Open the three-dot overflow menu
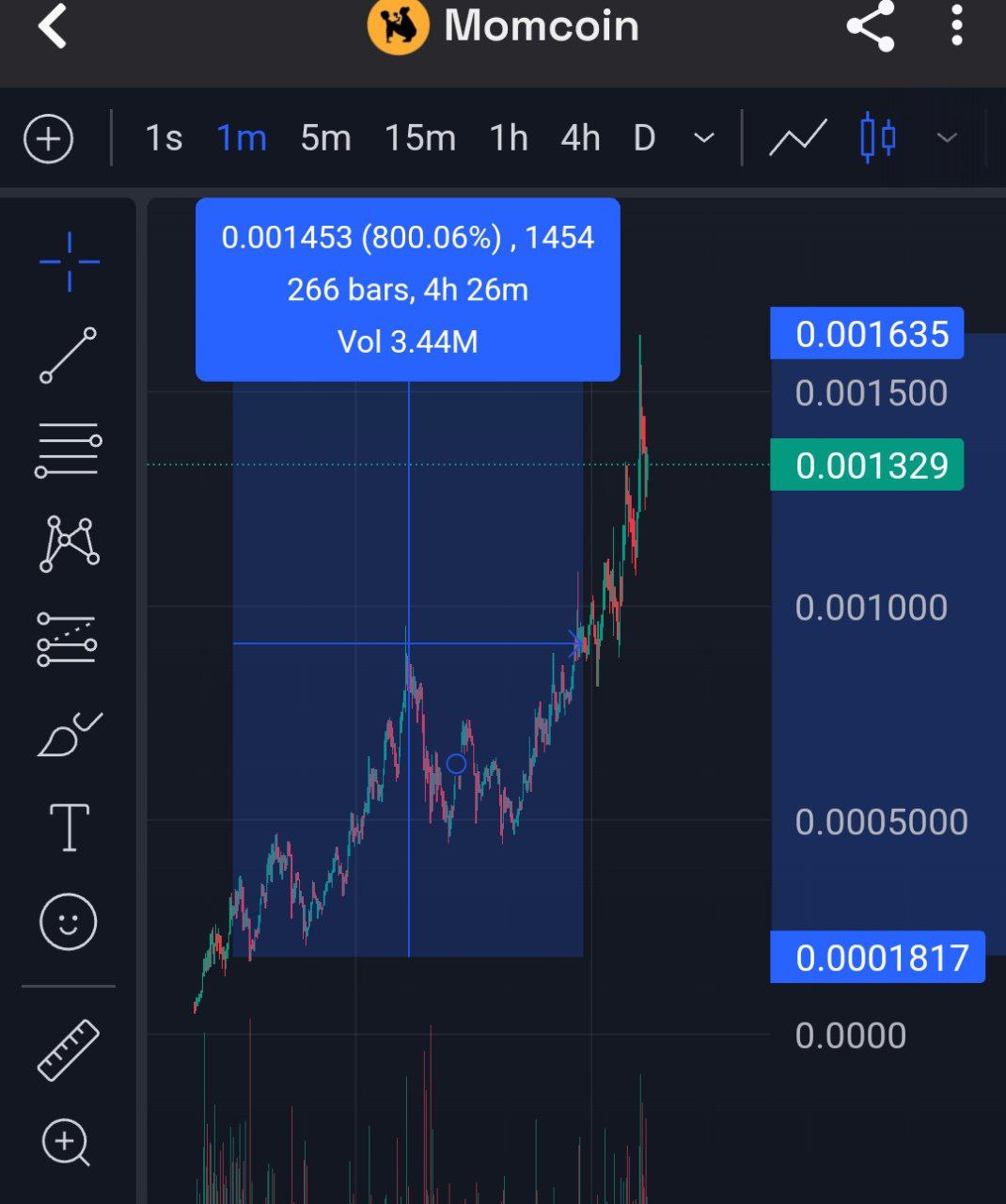 pos(956,25)
